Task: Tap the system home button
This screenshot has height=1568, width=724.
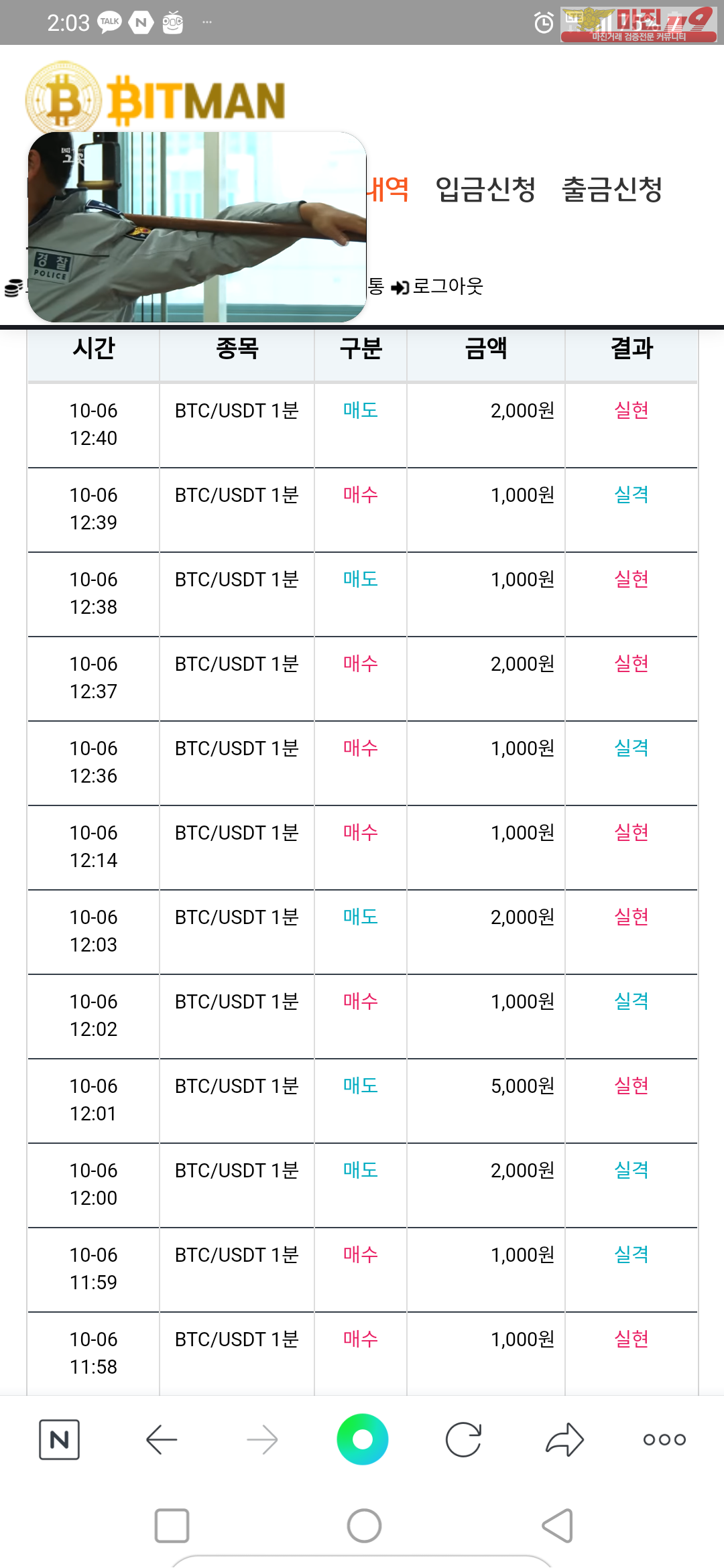Action: pyautogui.click(x=364, y=1526)
